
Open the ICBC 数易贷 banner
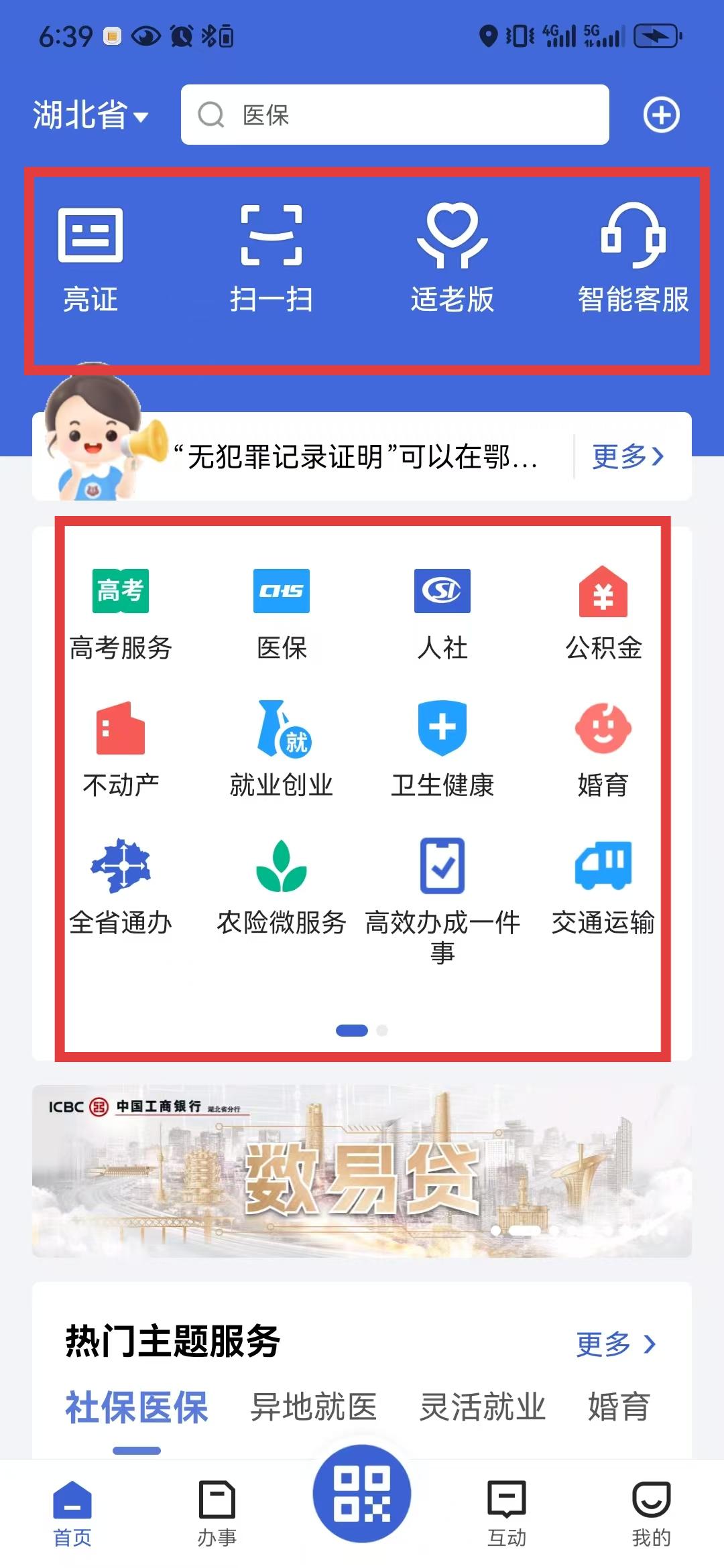(362, 1171)
